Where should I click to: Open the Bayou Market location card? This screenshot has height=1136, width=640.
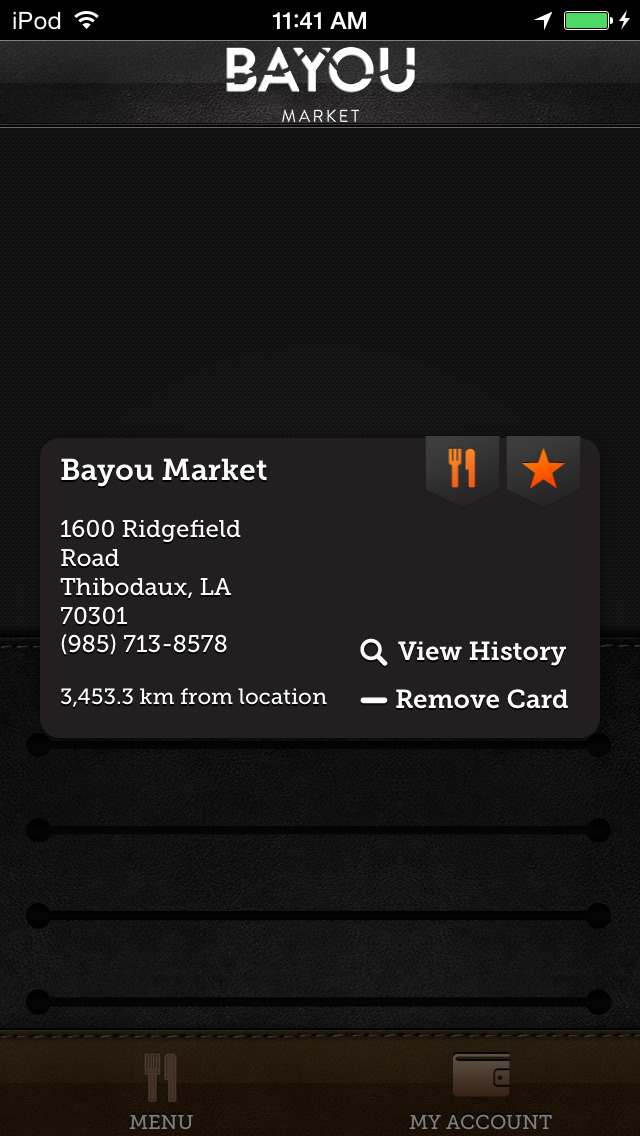click(x=320, y=588)
